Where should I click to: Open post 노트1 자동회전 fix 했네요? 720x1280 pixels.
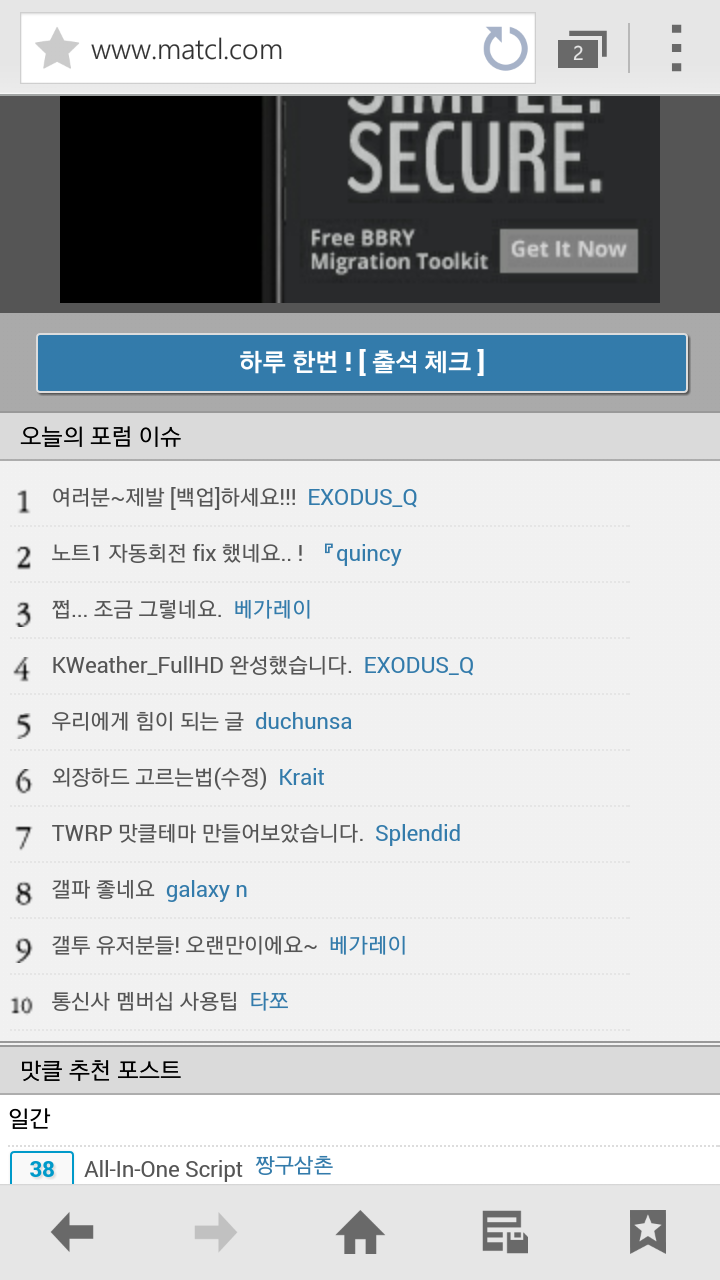(177, 554)
